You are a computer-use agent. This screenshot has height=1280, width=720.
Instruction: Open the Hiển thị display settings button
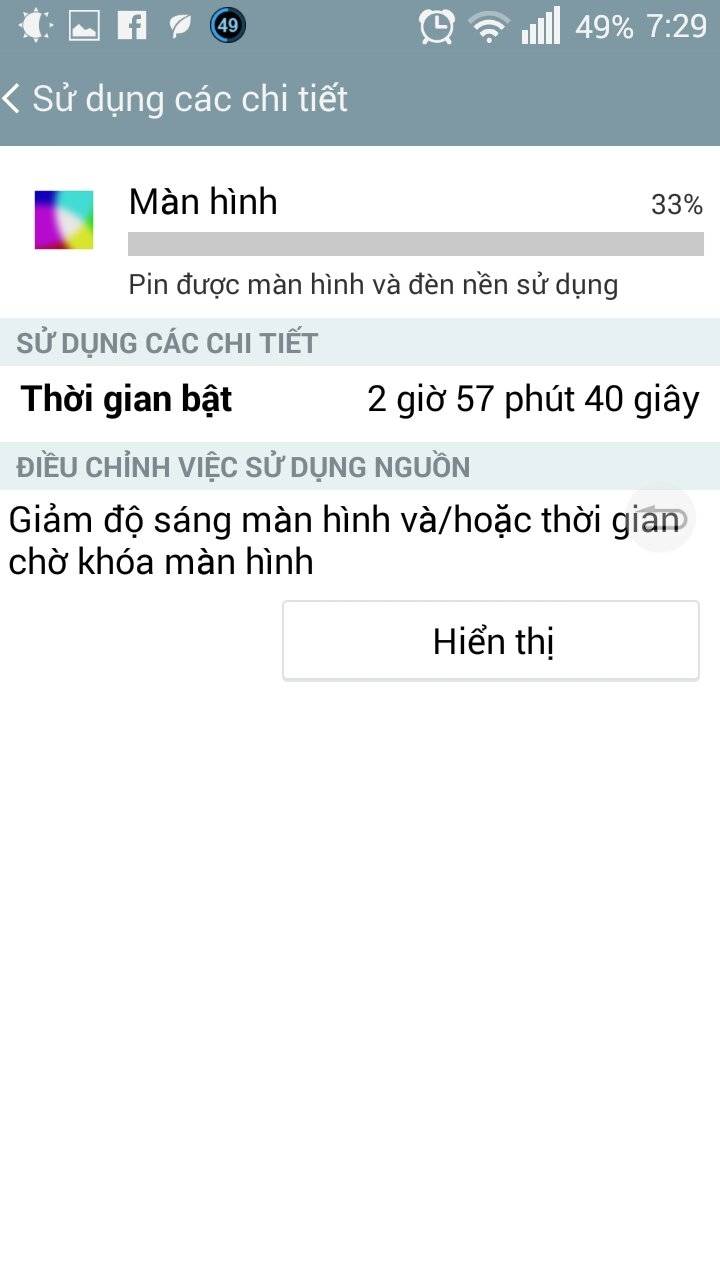491,641
